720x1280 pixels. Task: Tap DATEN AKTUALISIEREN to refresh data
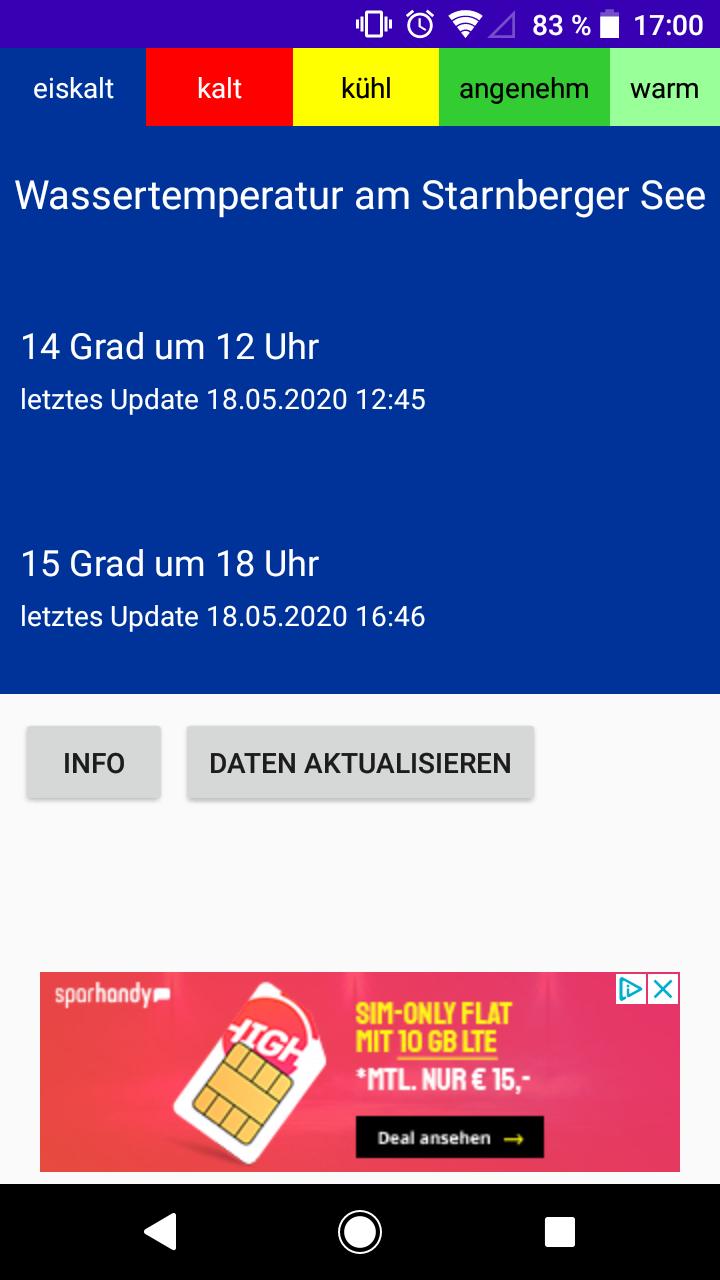point(360,763)
